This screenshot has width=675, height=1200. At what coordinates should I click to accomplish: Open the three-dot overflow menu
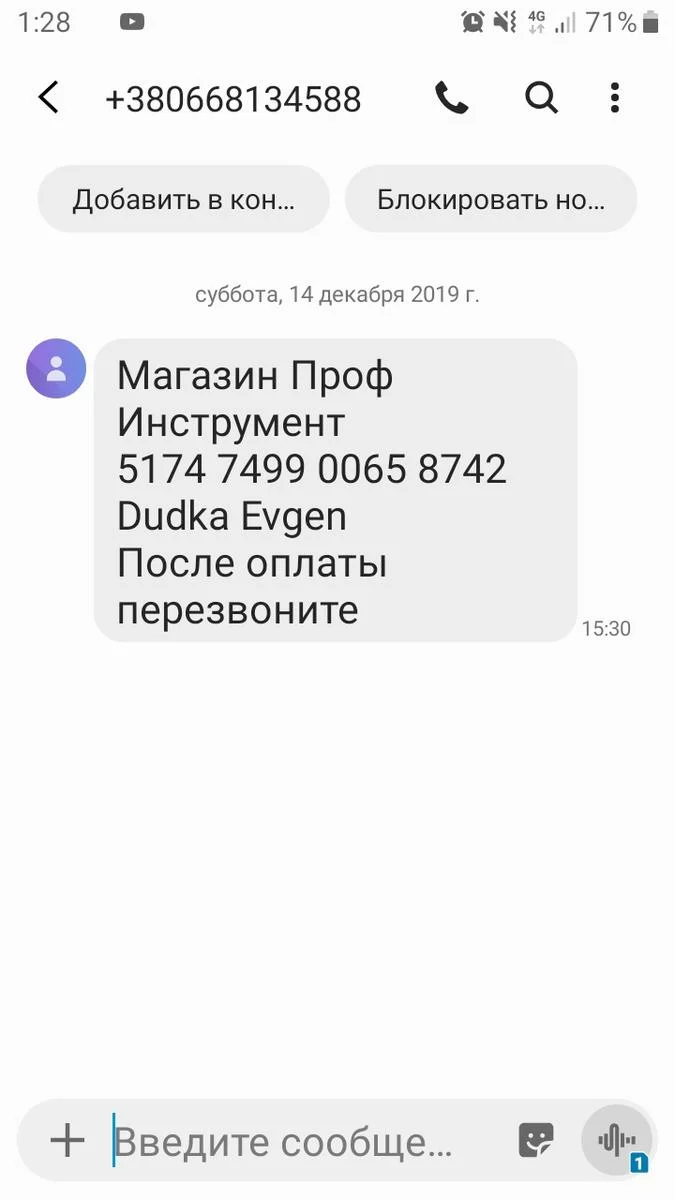point(614,98)
